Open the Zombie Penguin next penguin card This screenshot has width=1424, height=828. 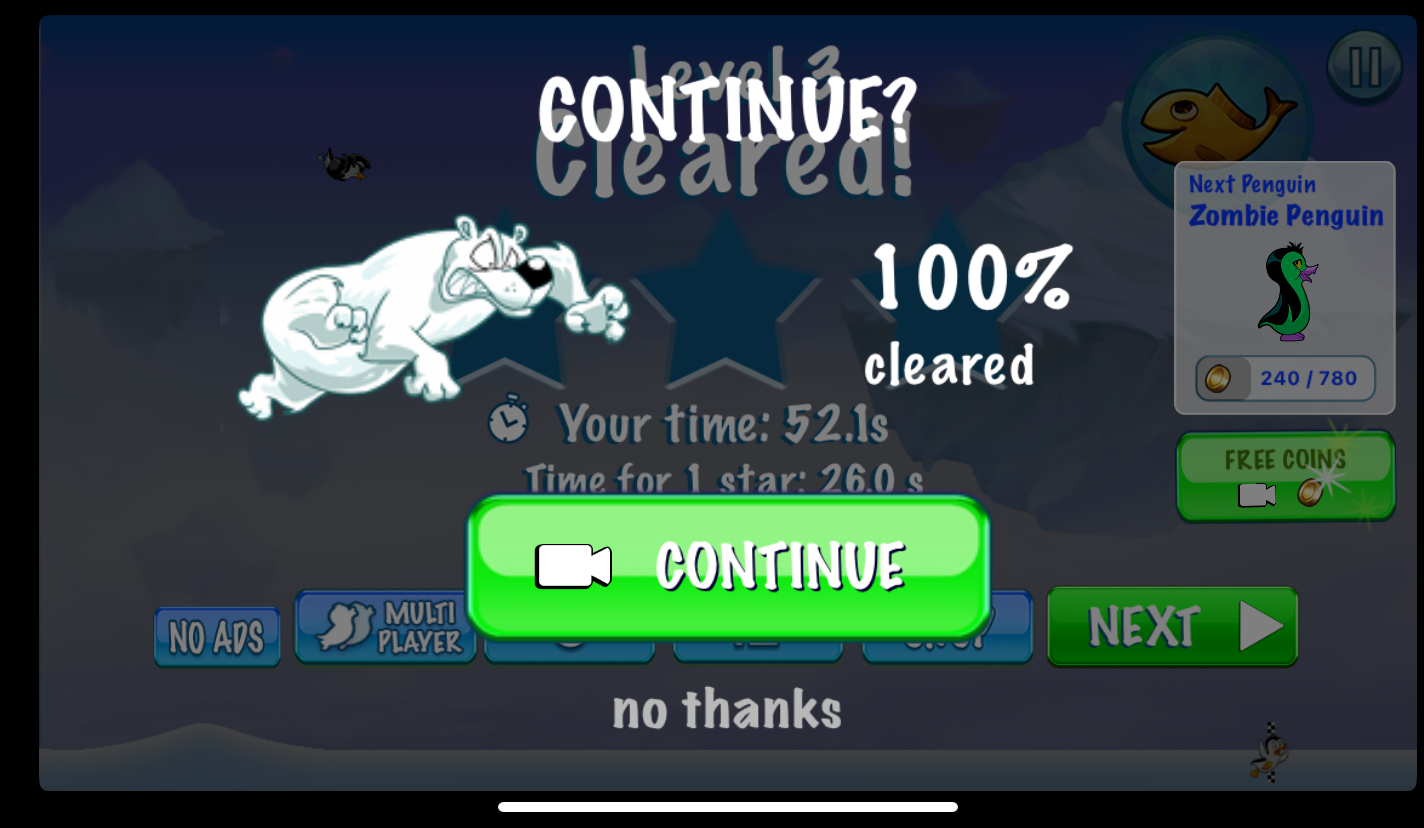click(1284, 288)
